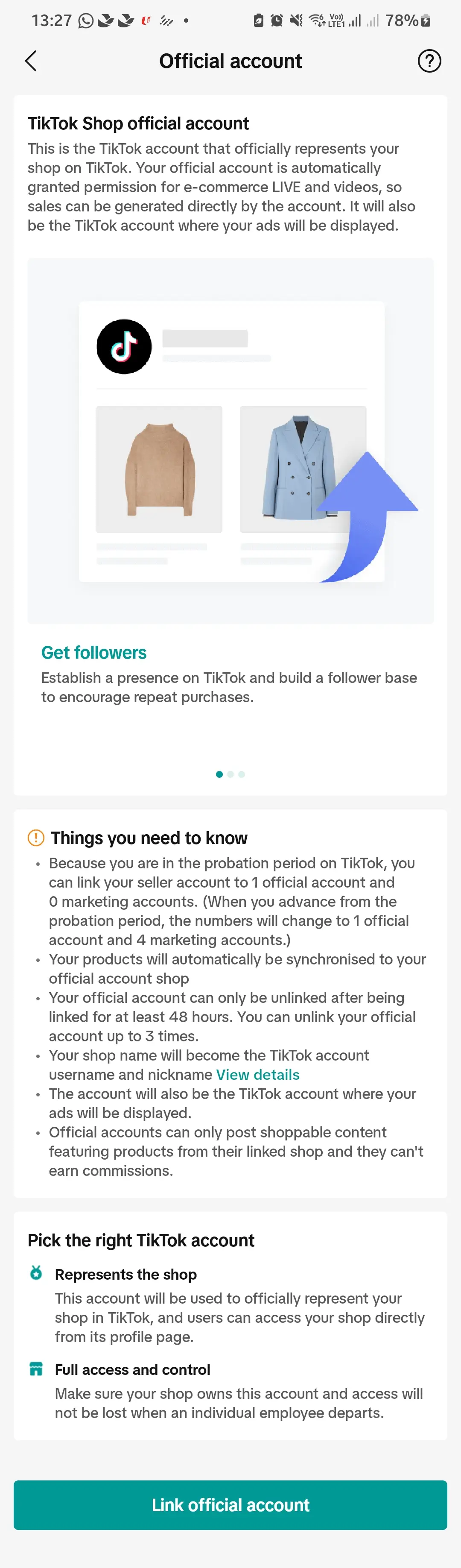Open the help question mark icon
The image size is (461, 1568).
pyautogui.click(x=429, y=61)
